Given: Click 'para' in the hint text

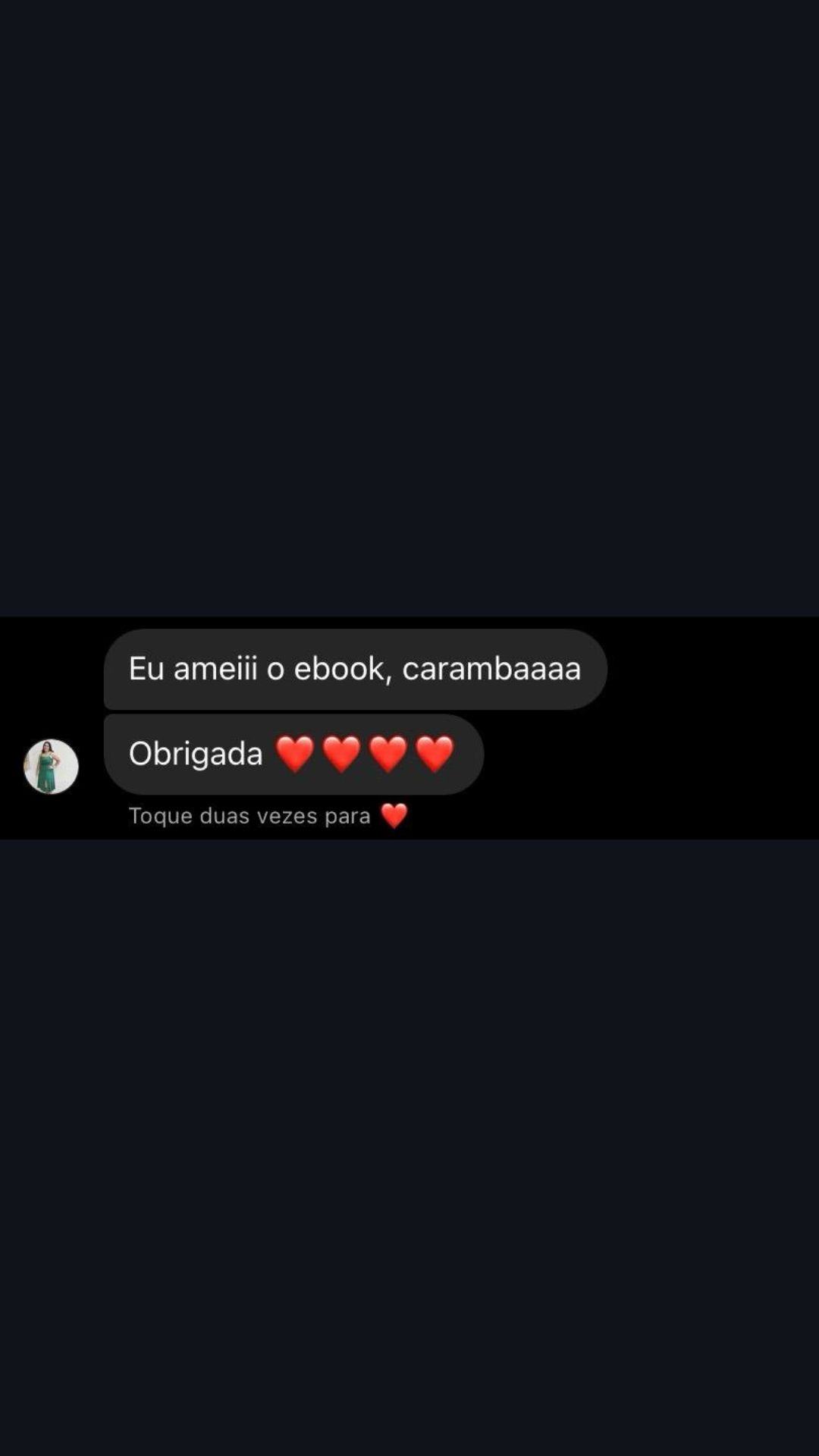Looking at the screenshot, I should click(x=347, y=815).
